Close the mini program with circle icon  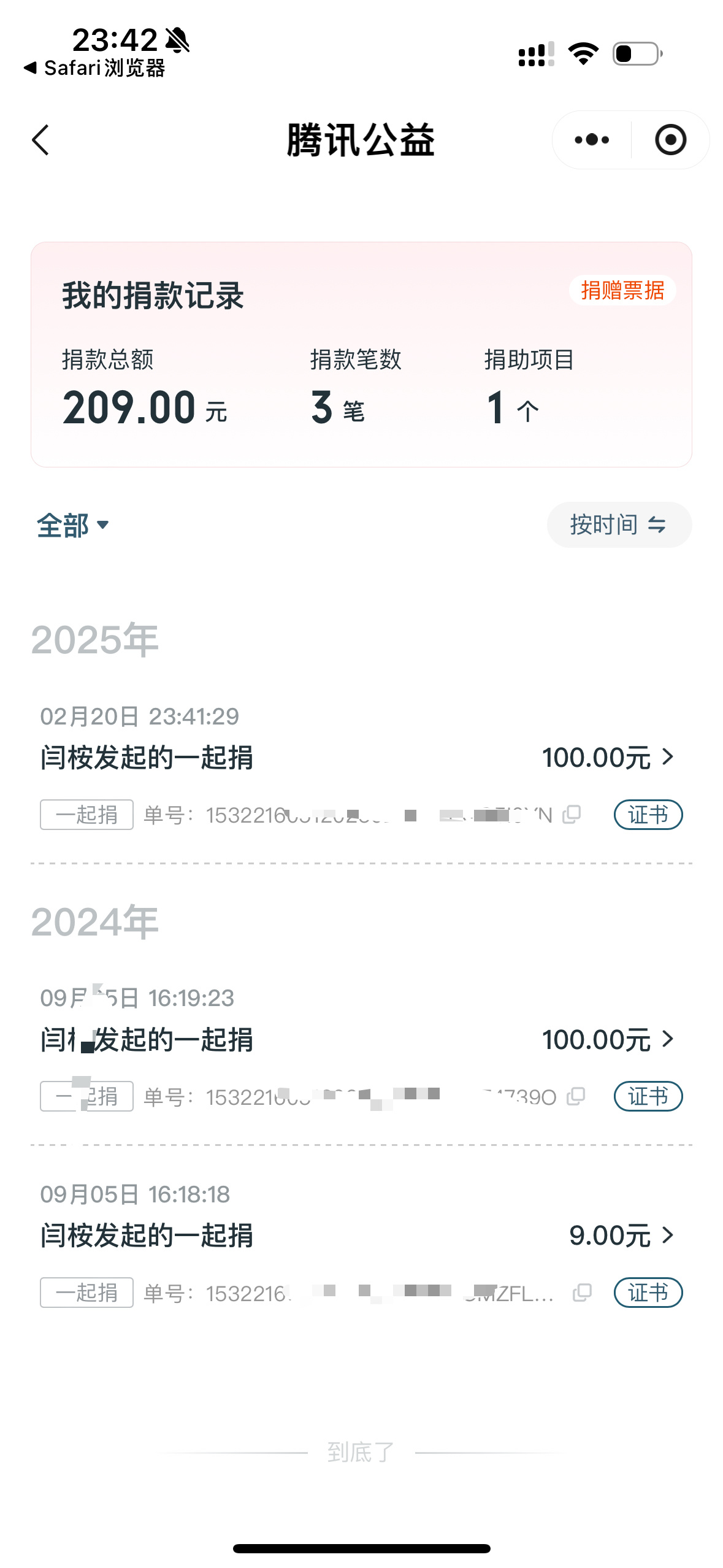click(x=670, y=140)
